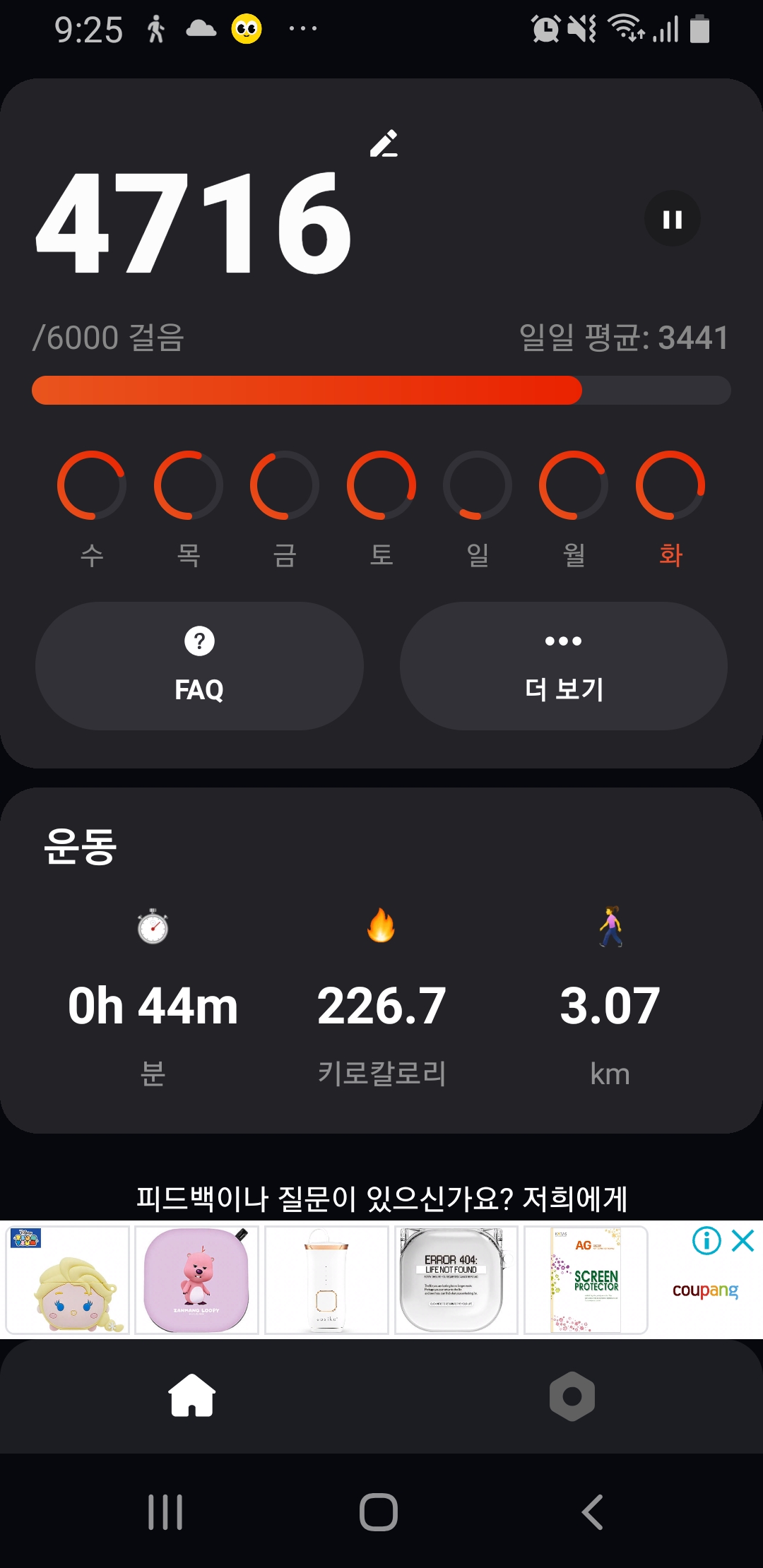Viewport: 763px width, 1568px height.
Task: Switch to the home tab
Action: tap(191, 1396)
